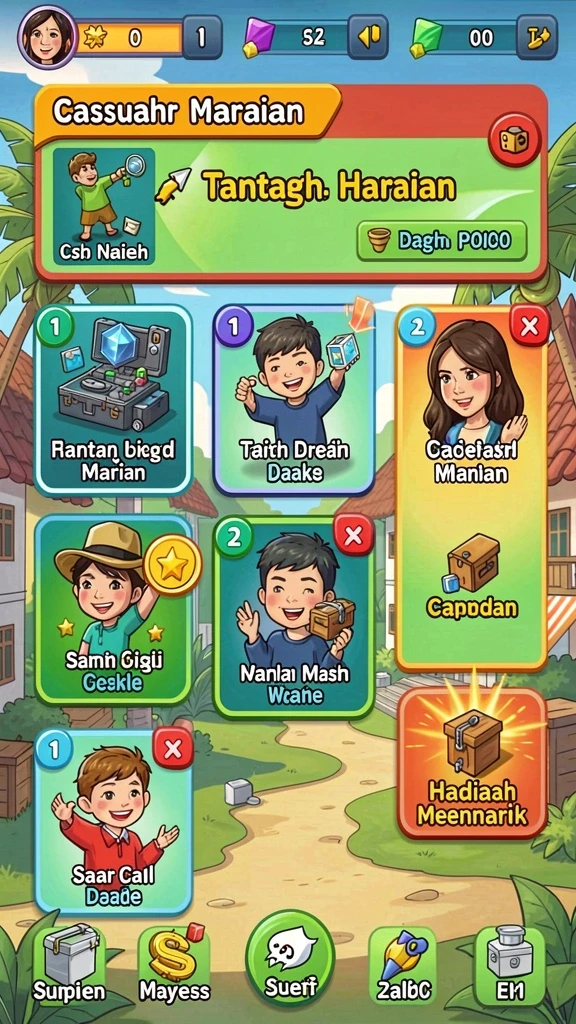Claim the Hadiaah Meennarik gift box
576x1024 pixels.
[x=472, y=763]
